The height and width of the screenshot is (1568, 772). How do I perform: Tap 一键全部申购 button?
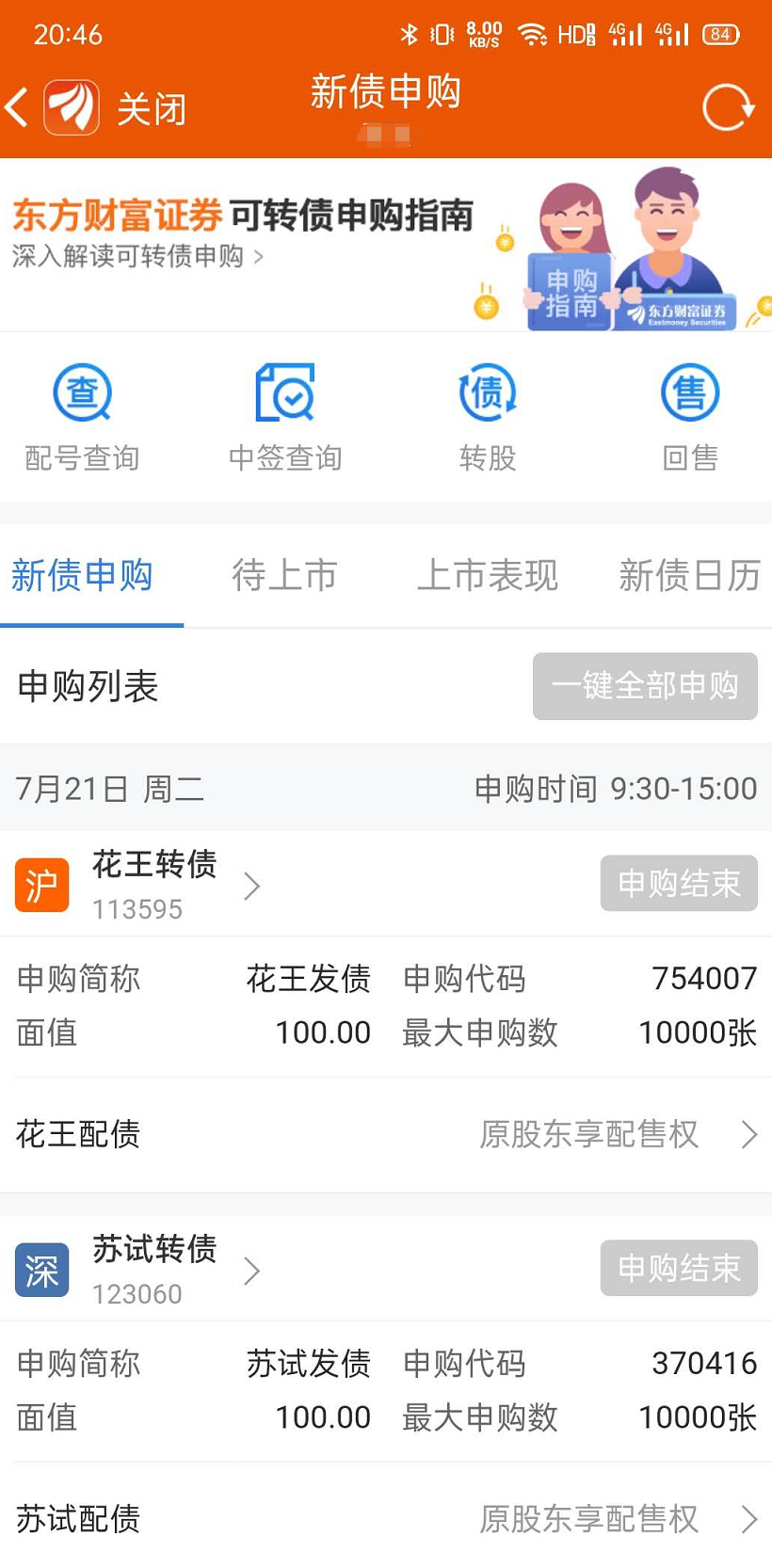(645, 686)
